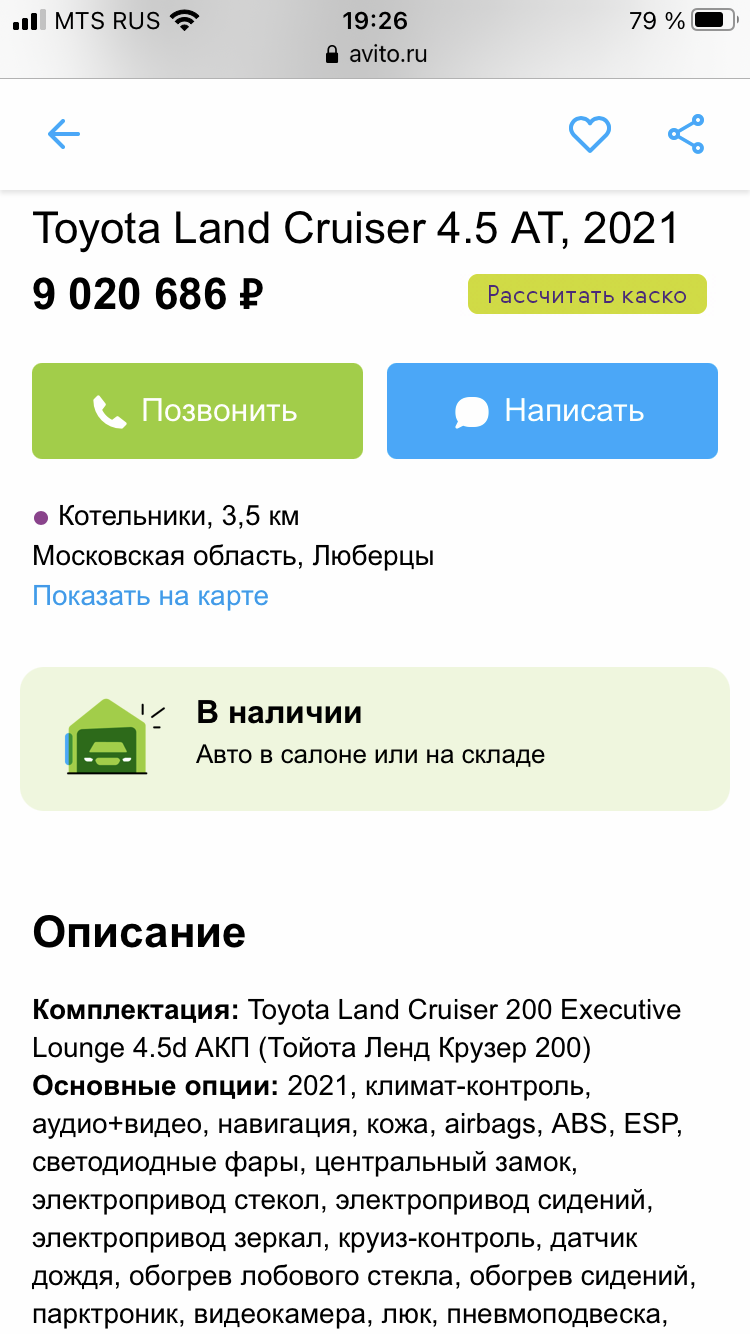
Task: Add this listing to favorites with heart
Action: [590, 134]
